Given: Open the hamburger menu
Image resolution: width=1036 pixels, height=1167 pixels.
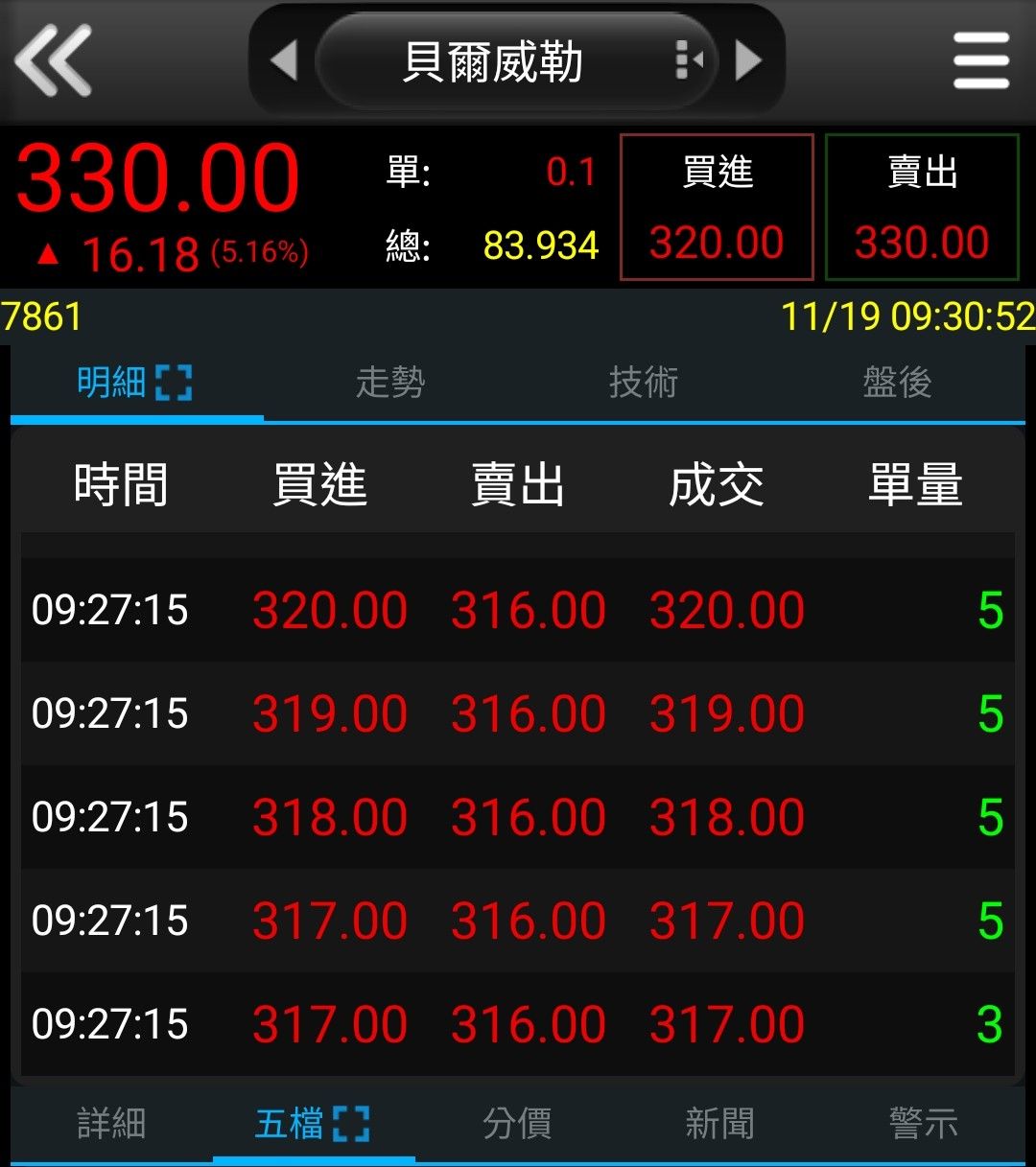Looking at the screenshot, I should 980,61.
